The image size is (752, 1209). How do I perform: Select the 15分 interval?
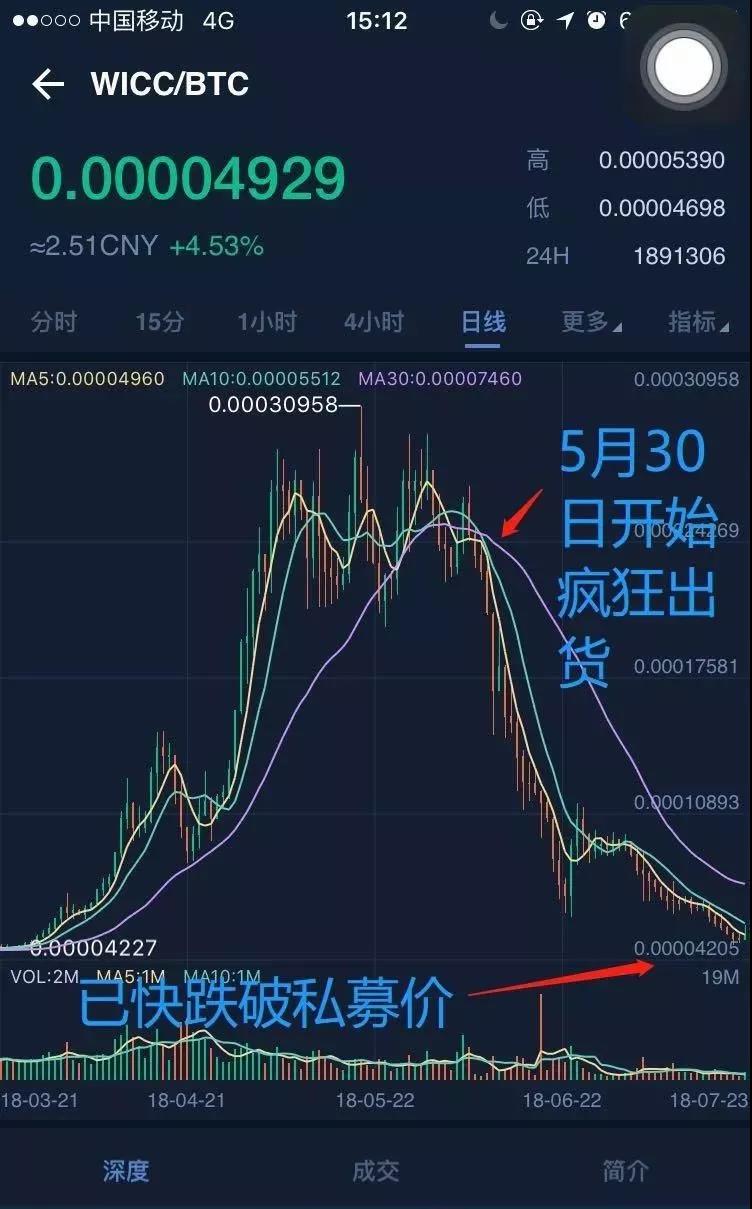[160, 322]
